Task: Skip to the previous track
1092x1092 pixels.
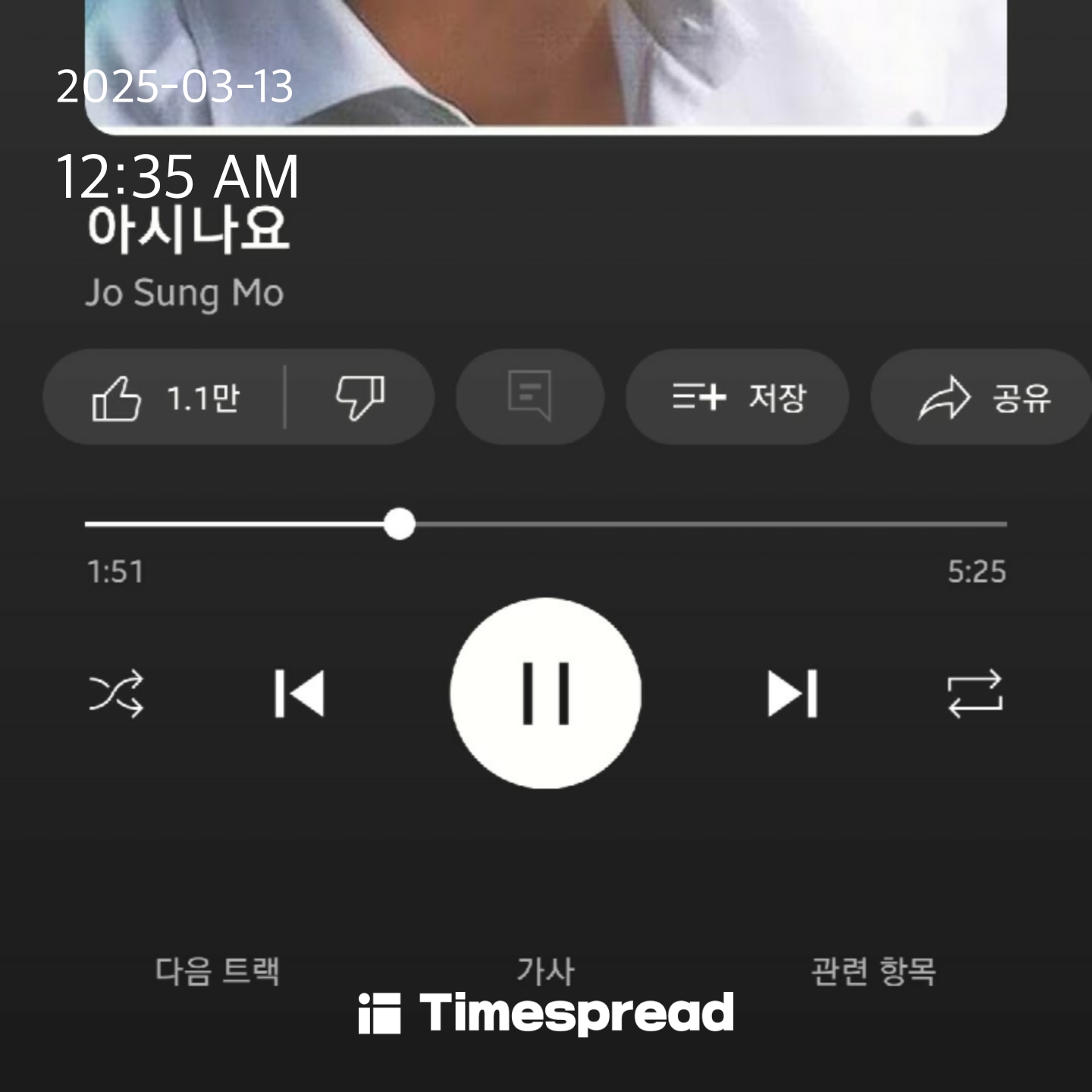Action: (x=300, y=693)
